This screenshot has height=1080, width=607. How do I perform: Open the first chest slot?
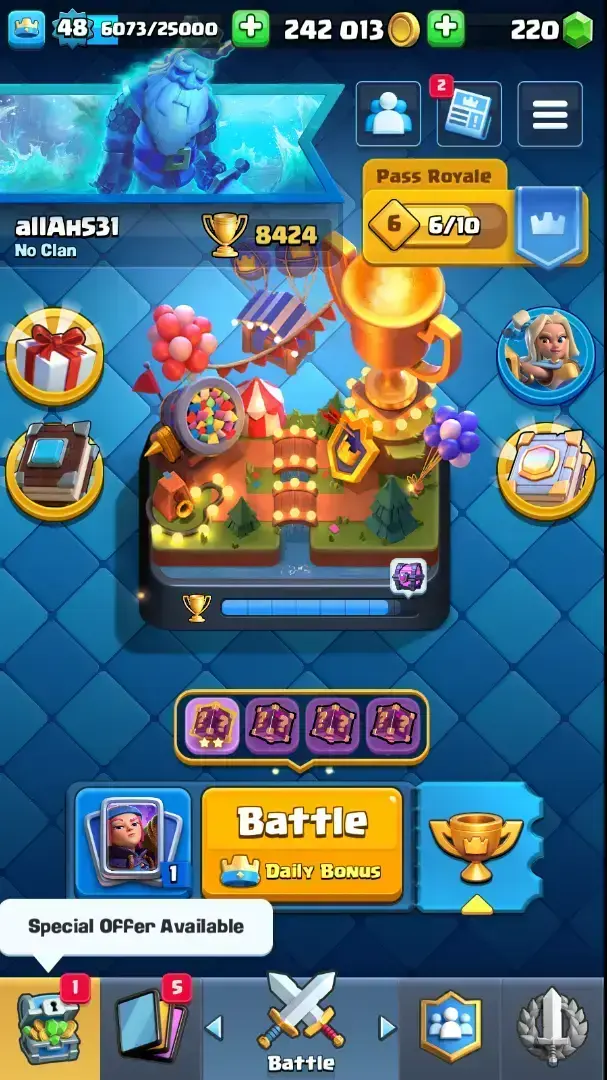click(x=212, y=726)
